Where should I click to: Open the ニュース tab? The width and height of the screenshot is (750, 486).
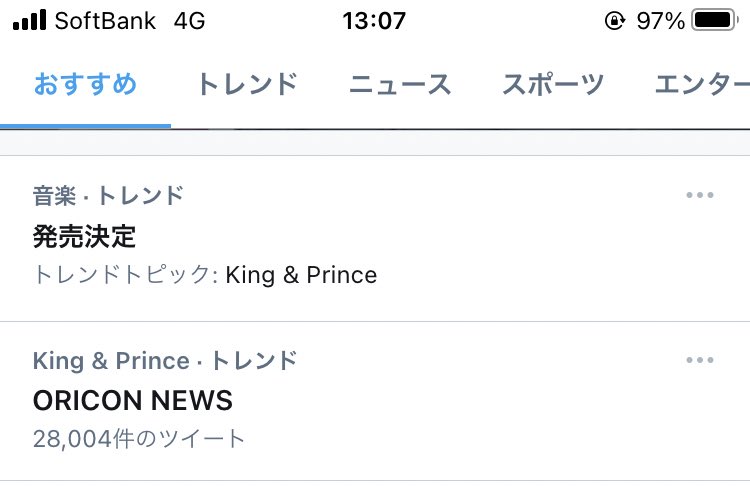tap(400, 85)
